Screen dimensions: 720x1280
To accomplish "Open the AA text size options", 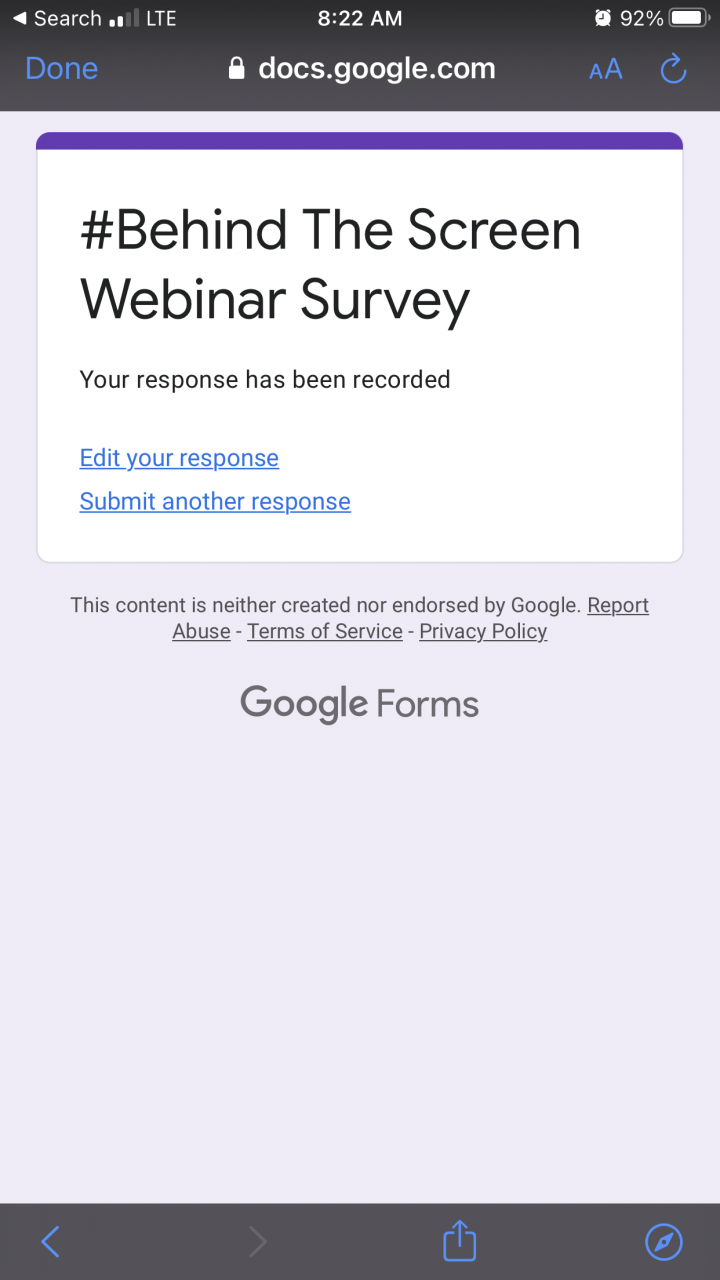I will pyautogui.click(x=606, y=69).
